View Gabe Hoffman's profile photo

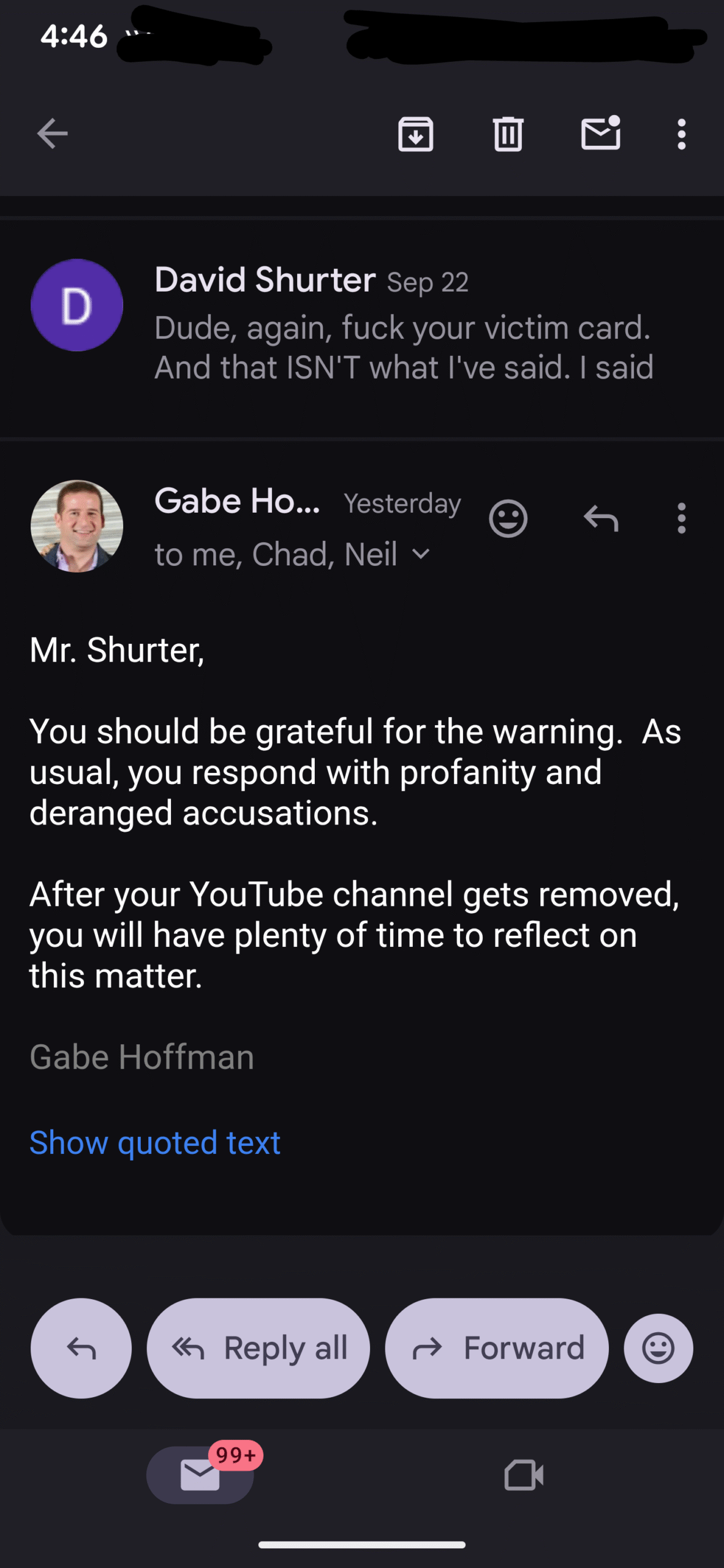click(x=77, y=526)
